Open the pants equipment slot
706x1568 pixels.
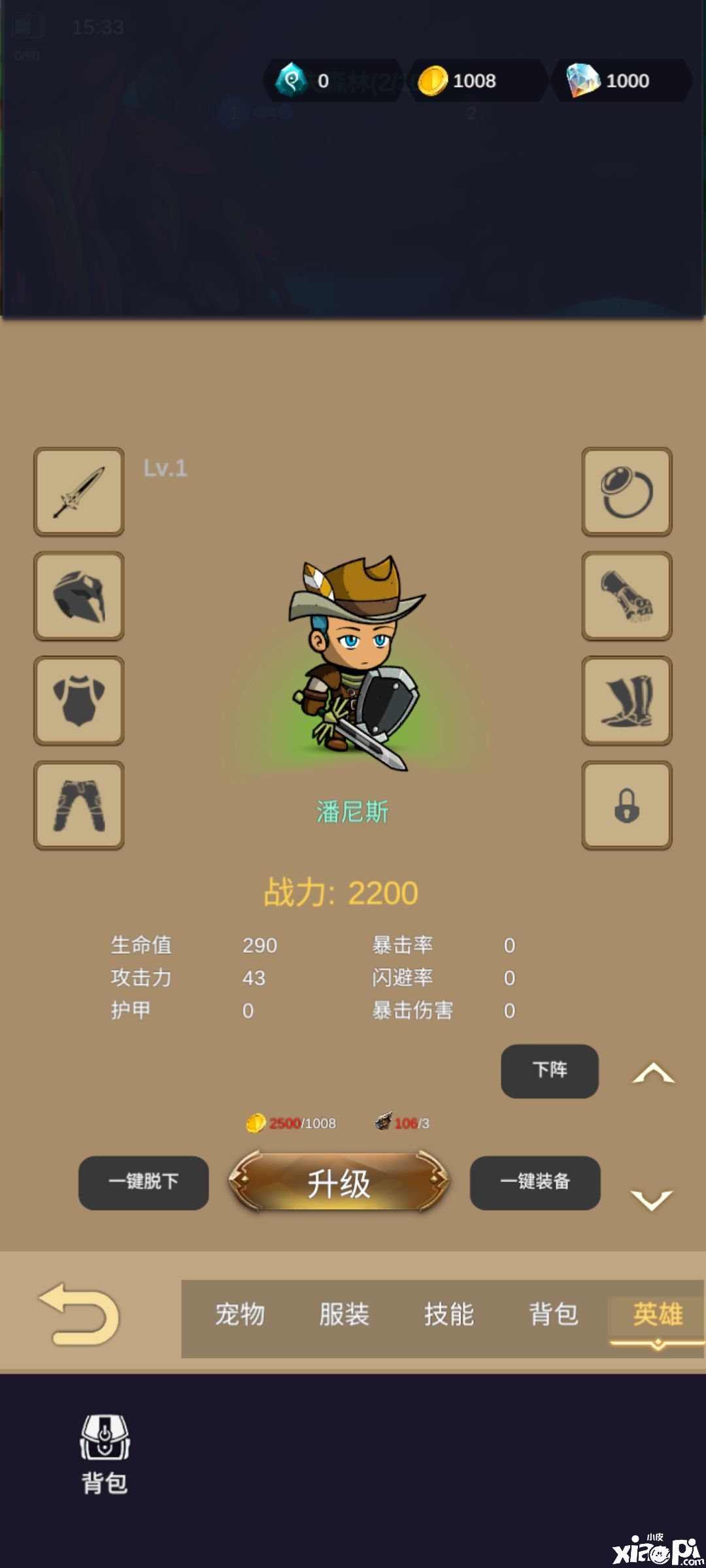click(x=79, y=805)
